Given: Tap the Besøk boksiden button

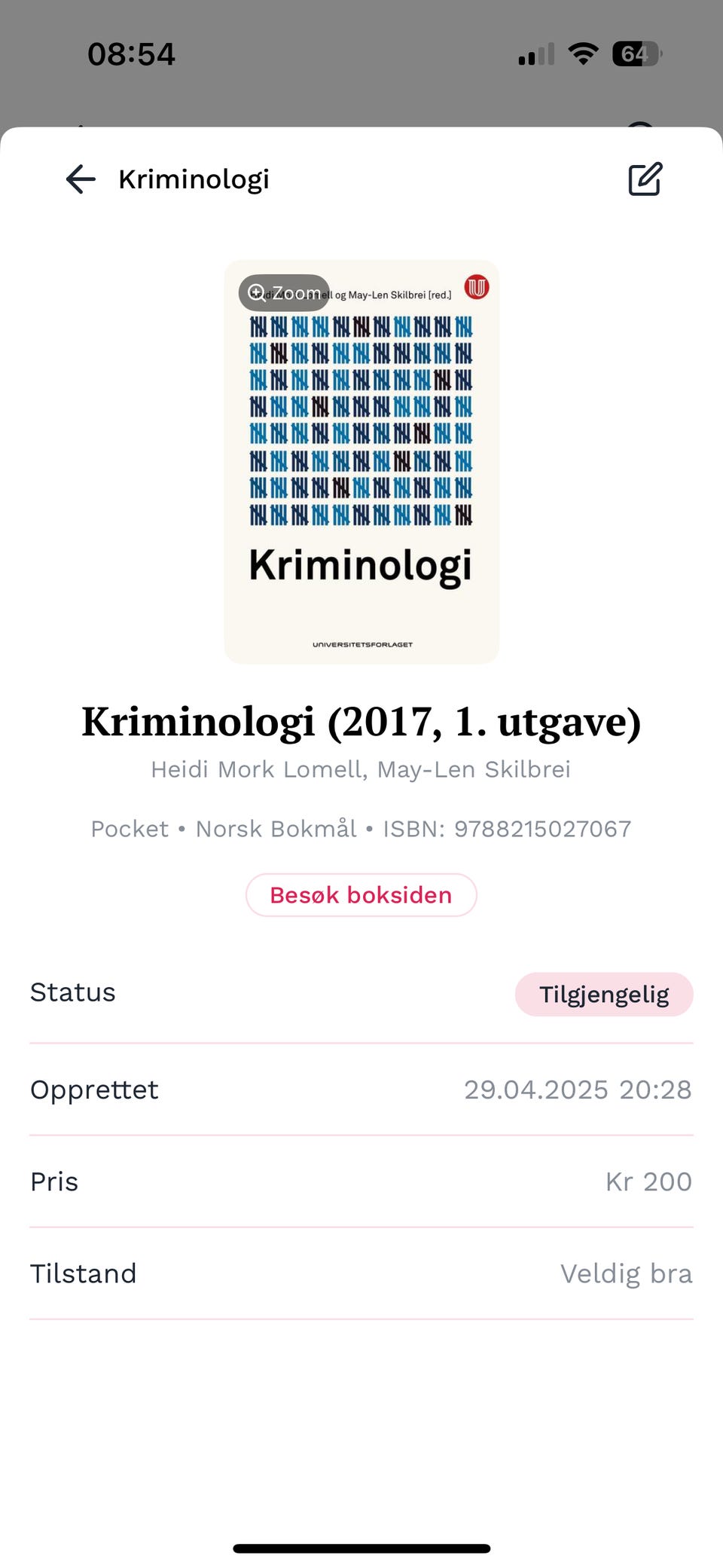Looking at the screenshot, I should [x=361, y=895].
